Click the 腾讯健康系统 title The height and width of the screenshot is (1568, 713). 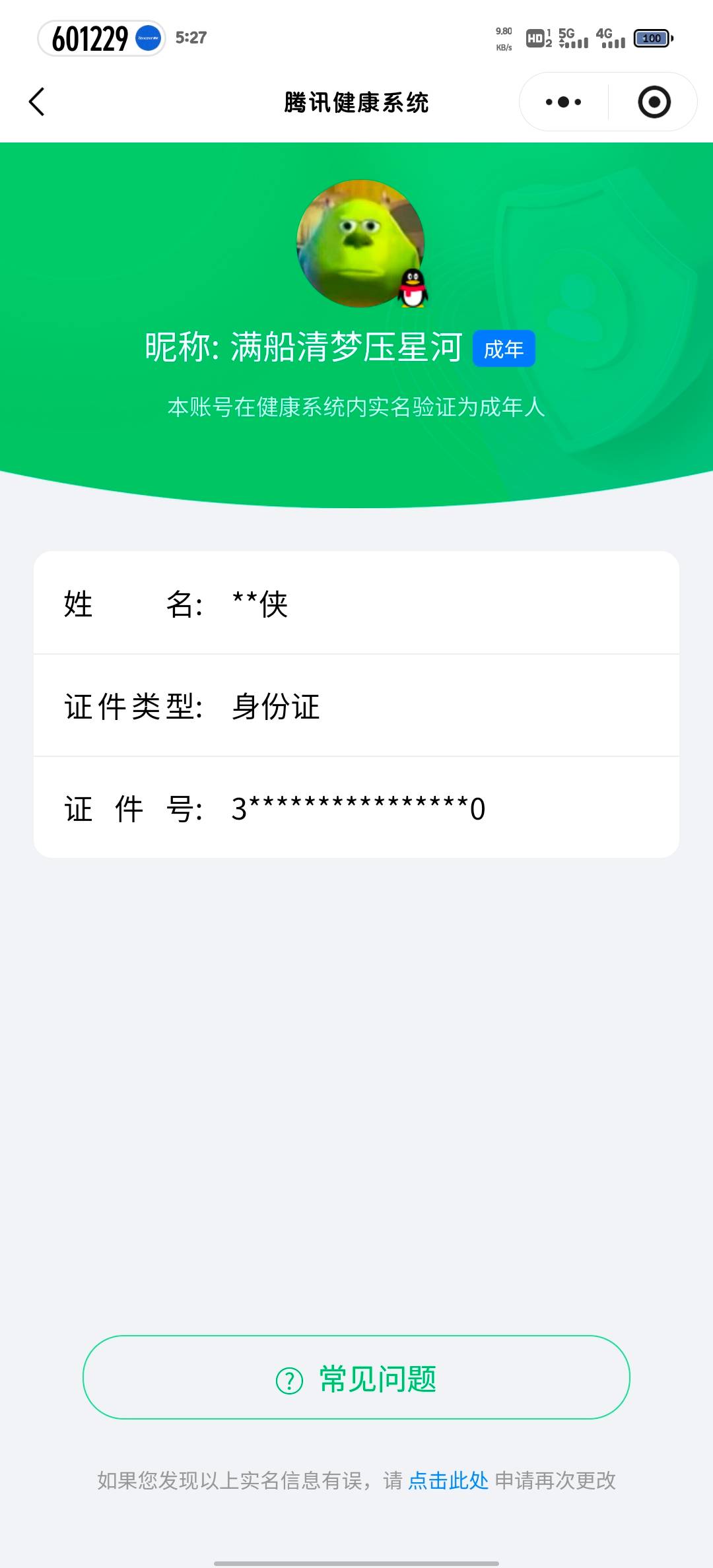tap(356, 103)
